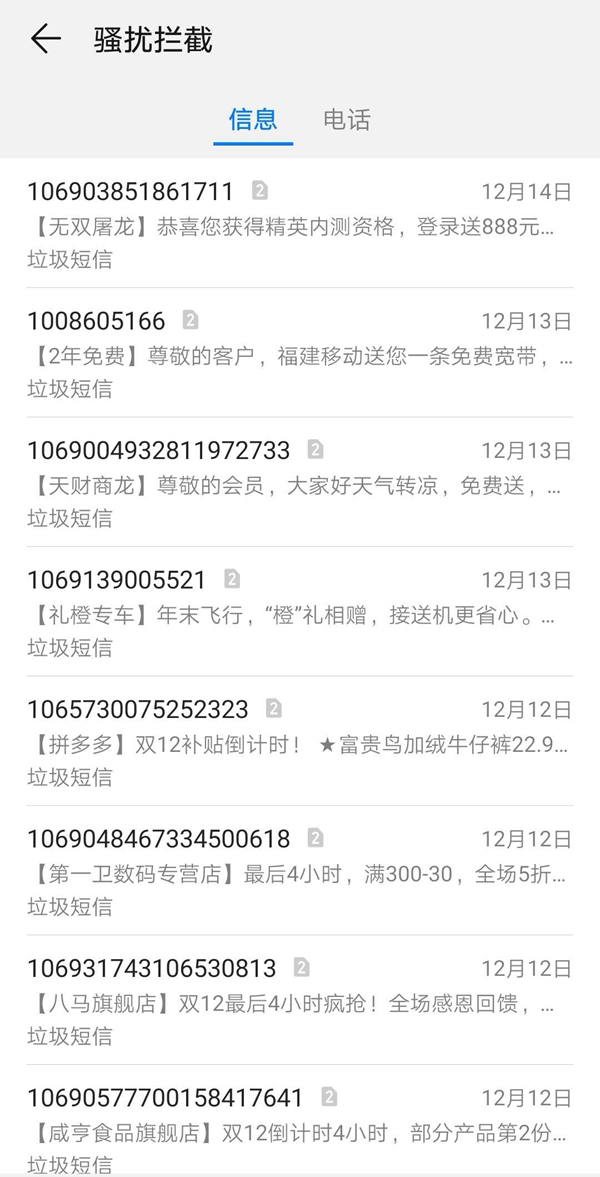Image resolution: width=600 pixels, height=1177 pixels.
Task: View the 天财商龙 blocked message
Action: click(300, 484)
